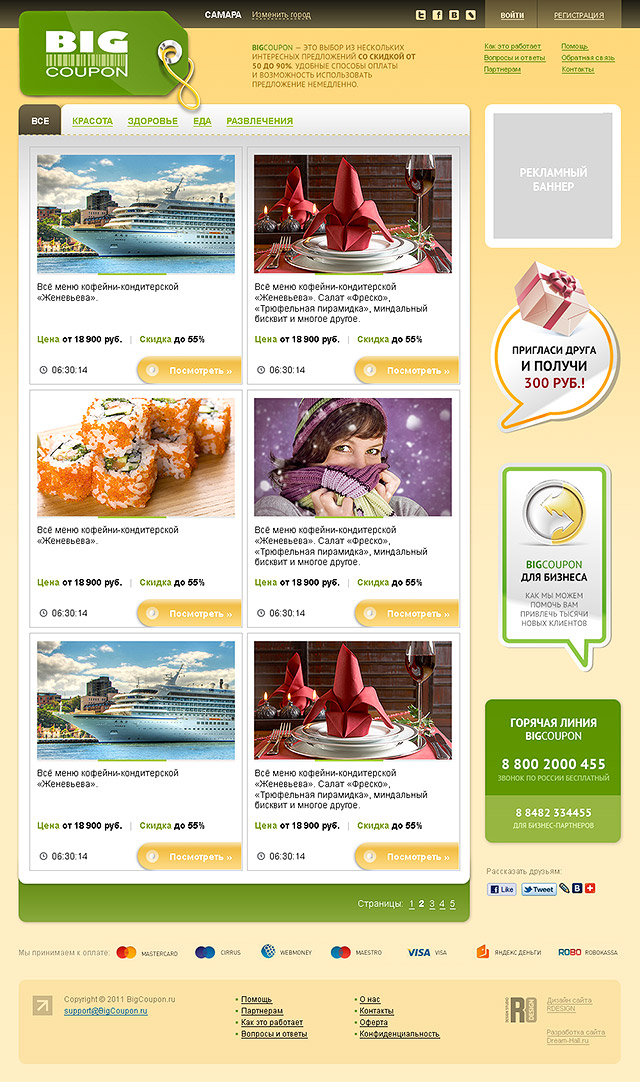This screenshot has width=640, height=1082.
Task: Open the Войти login tab
Action: (x=512, y=14)
